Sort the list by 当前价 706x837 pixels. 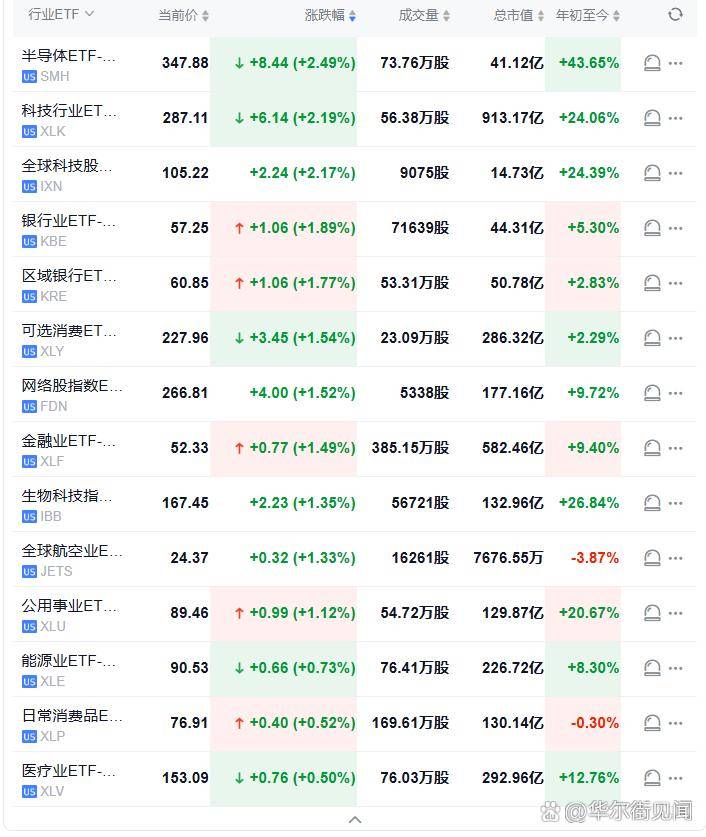click(183, 15)
